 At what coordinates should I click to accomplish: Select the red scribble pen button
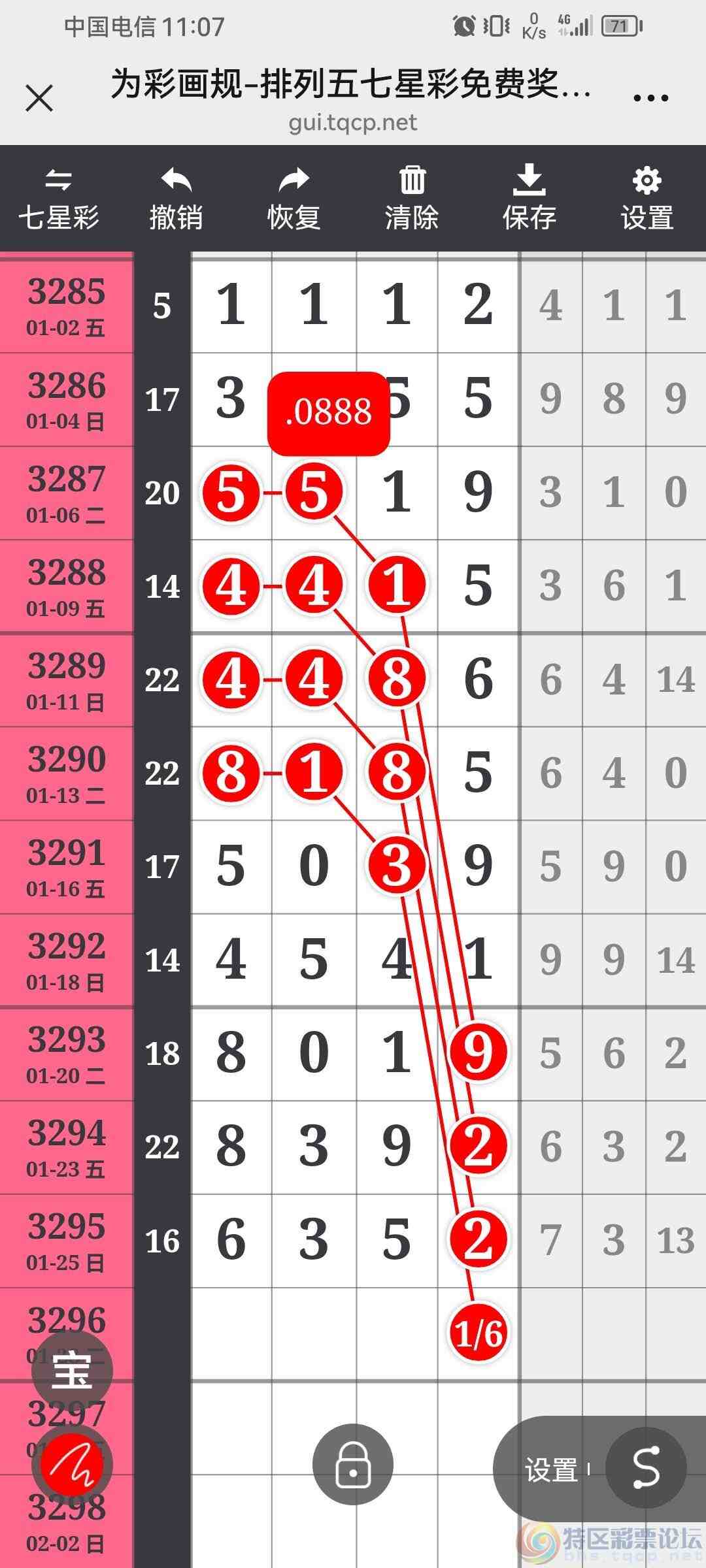click(72, 1465)
